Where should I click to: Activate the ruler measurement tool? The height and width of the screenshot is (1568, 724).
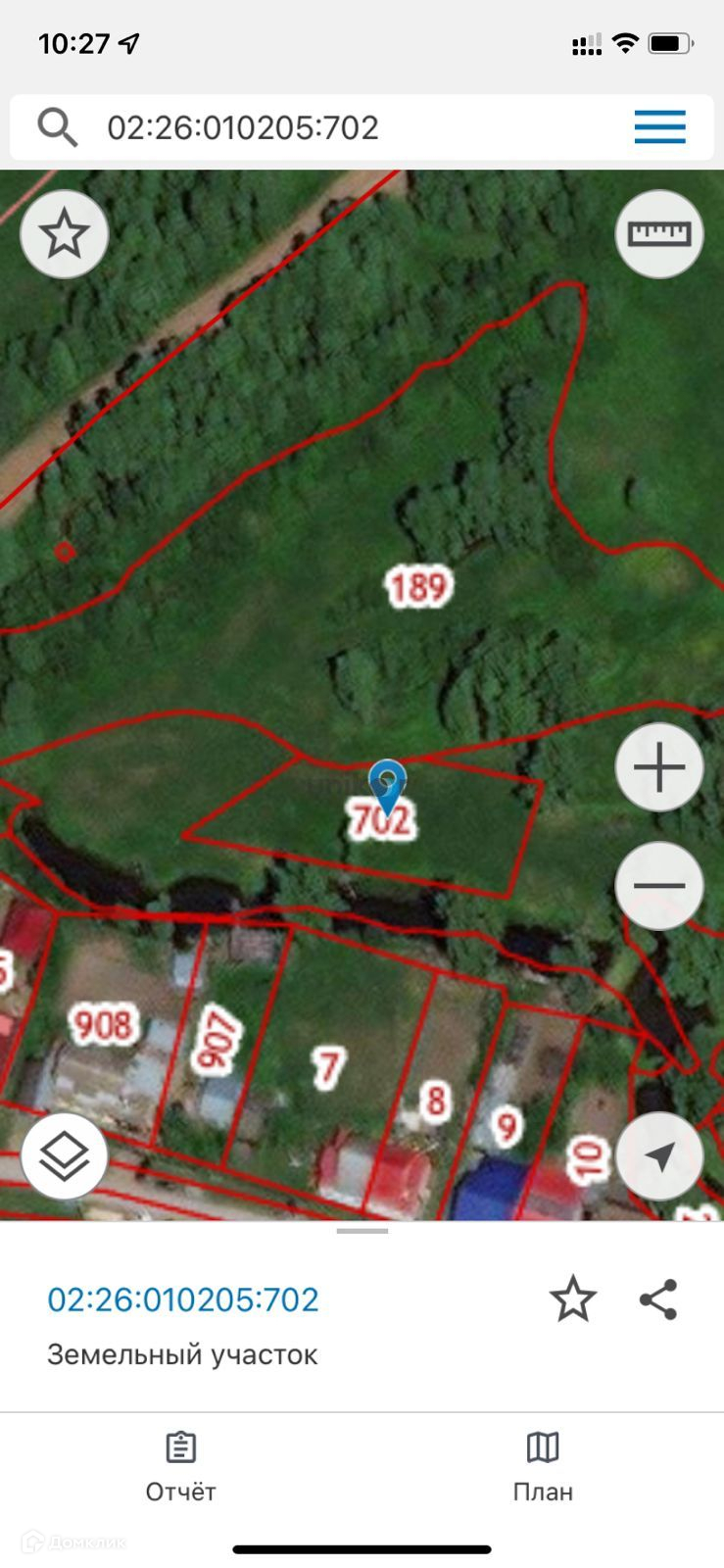(659, 234)
